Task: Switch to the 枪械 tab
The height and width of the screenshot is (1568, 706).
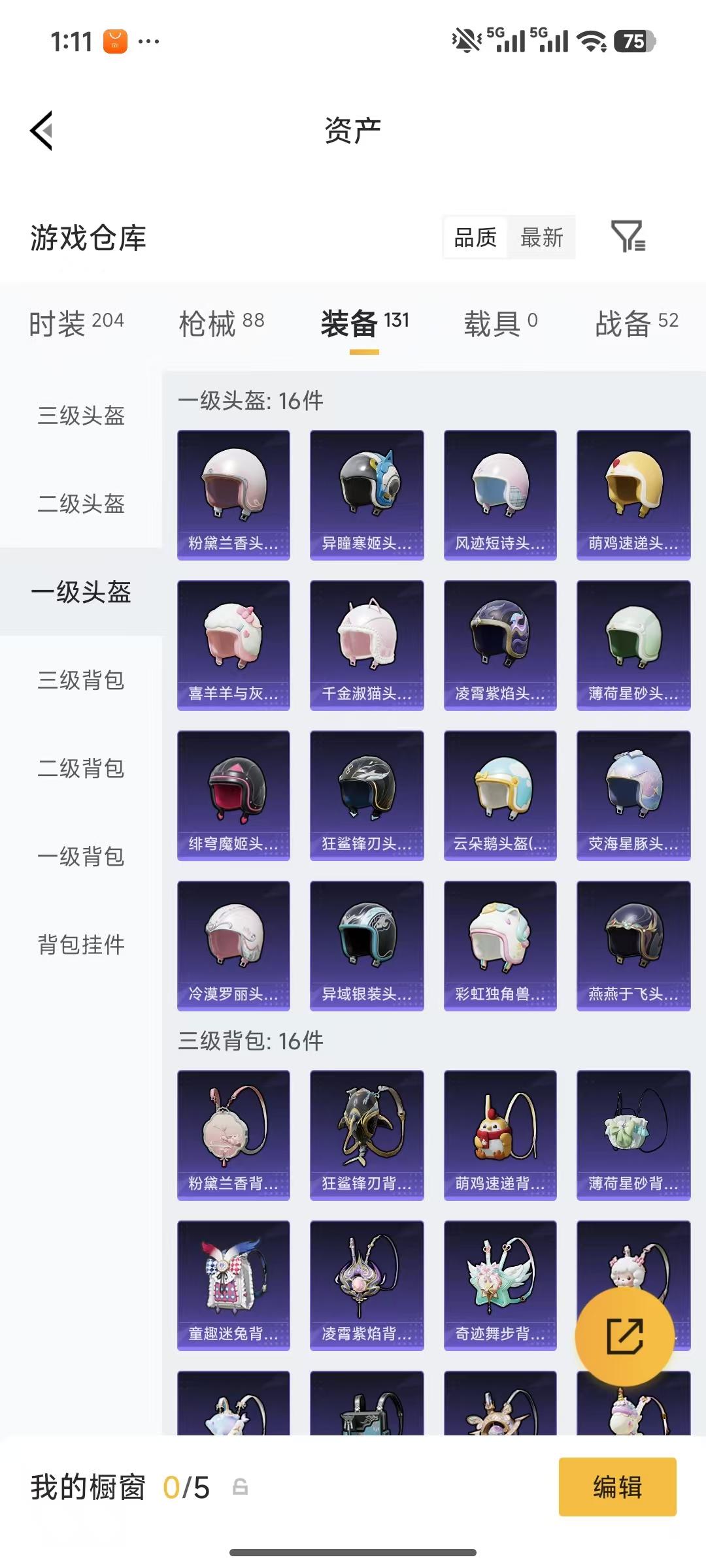Action: pos(221,323)
